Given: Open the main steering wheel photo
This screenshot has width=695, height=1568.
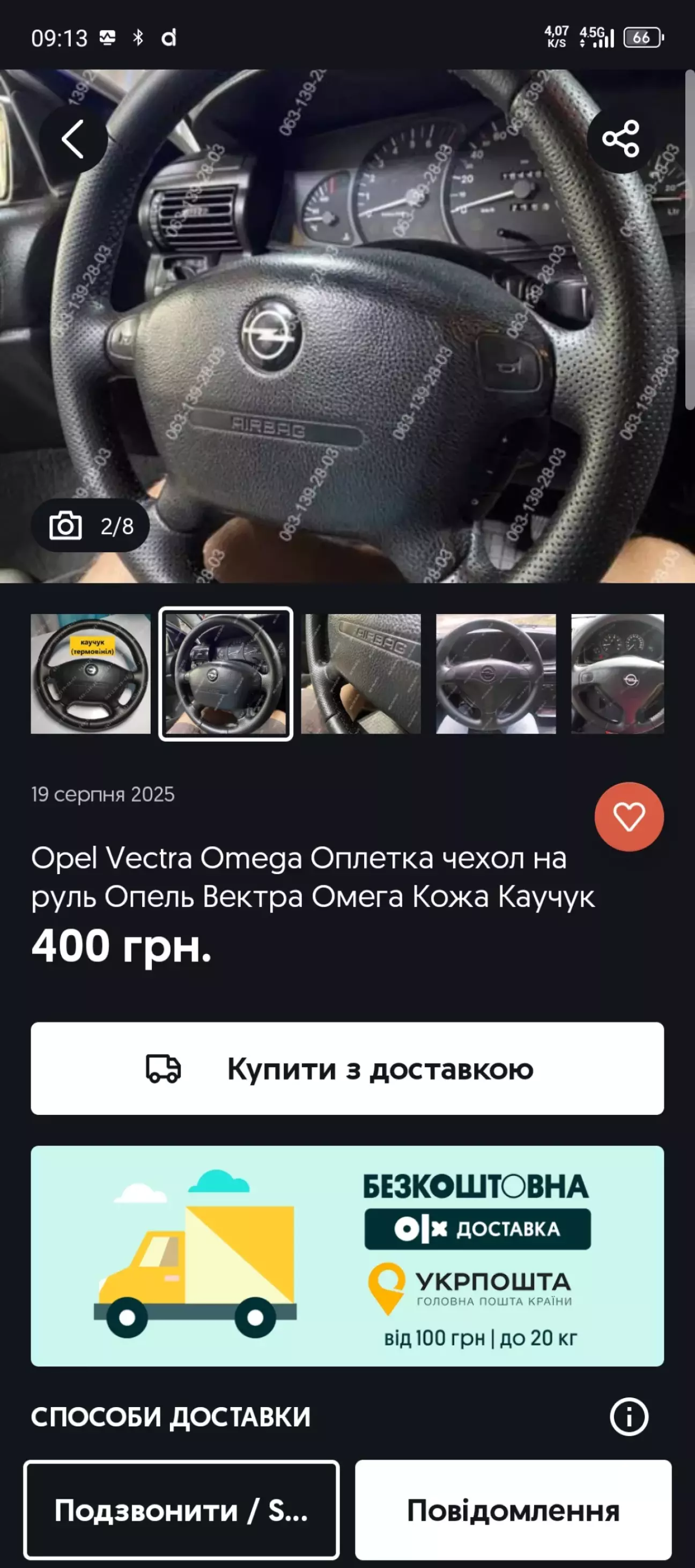Looking at the screenshot, I should 347,326.
